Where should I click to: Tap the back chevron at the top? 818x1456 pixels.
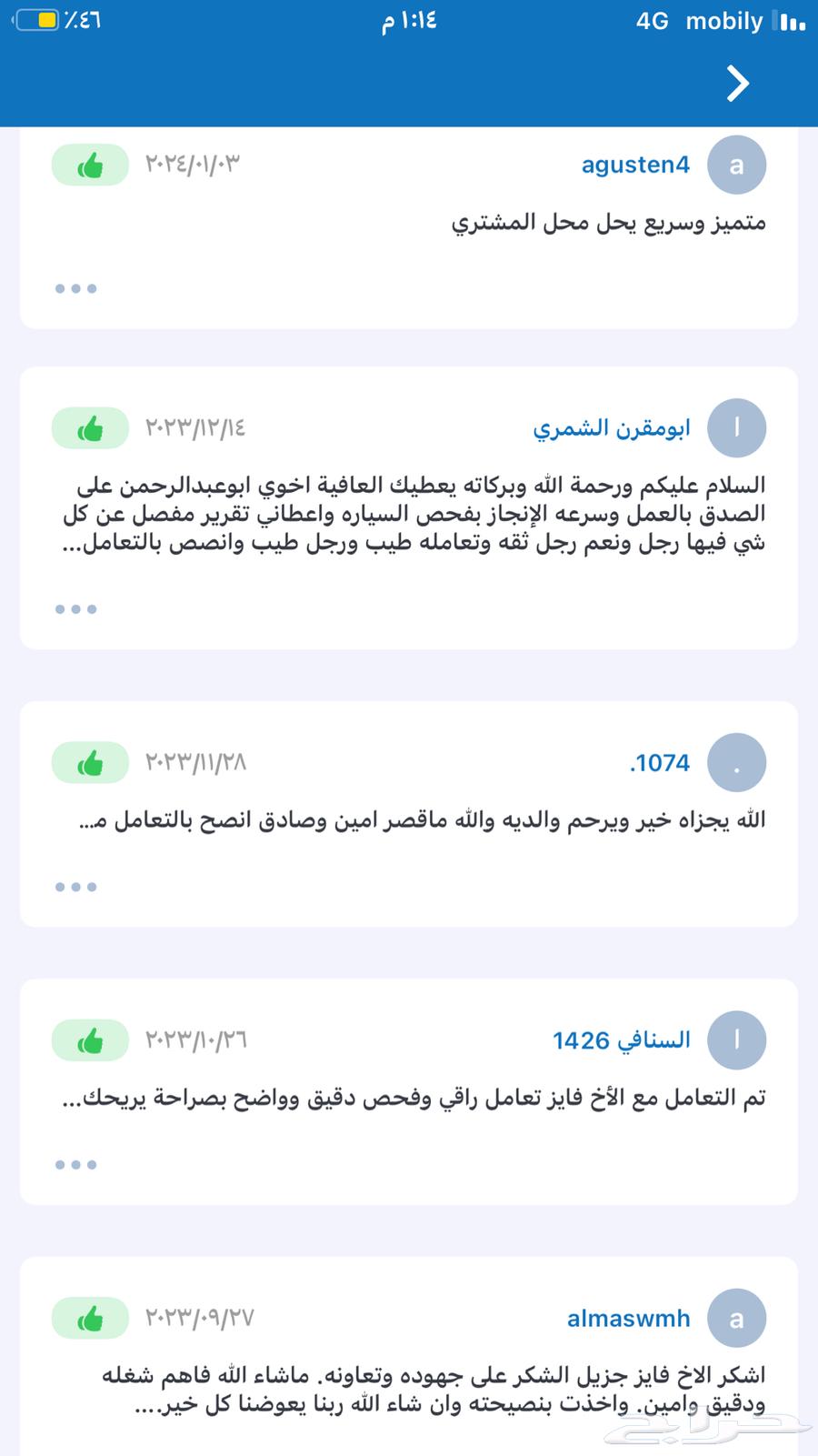click(x=735, y=84)
